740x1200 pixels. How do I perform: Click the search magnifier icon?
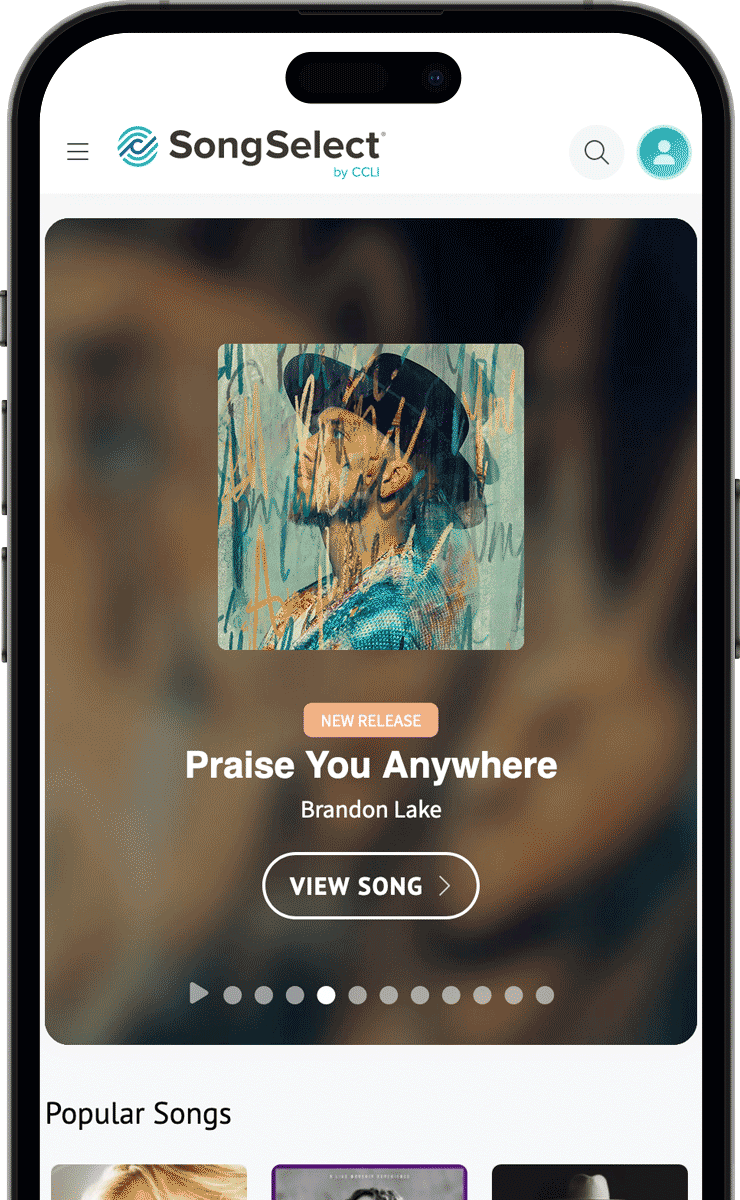point(596,152)
